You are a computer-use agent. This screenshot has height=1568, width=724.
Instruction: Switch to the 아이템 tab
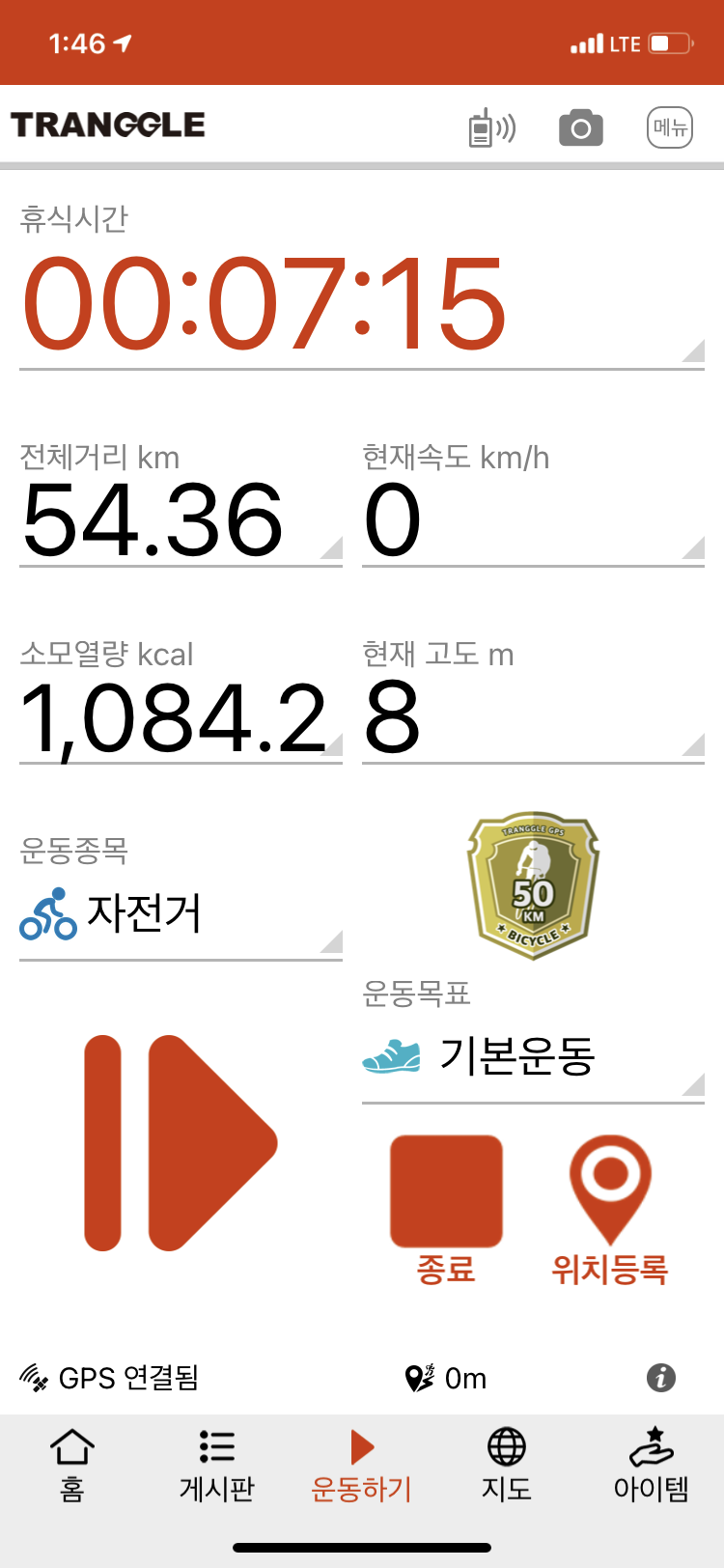[x=652, y=1465]
